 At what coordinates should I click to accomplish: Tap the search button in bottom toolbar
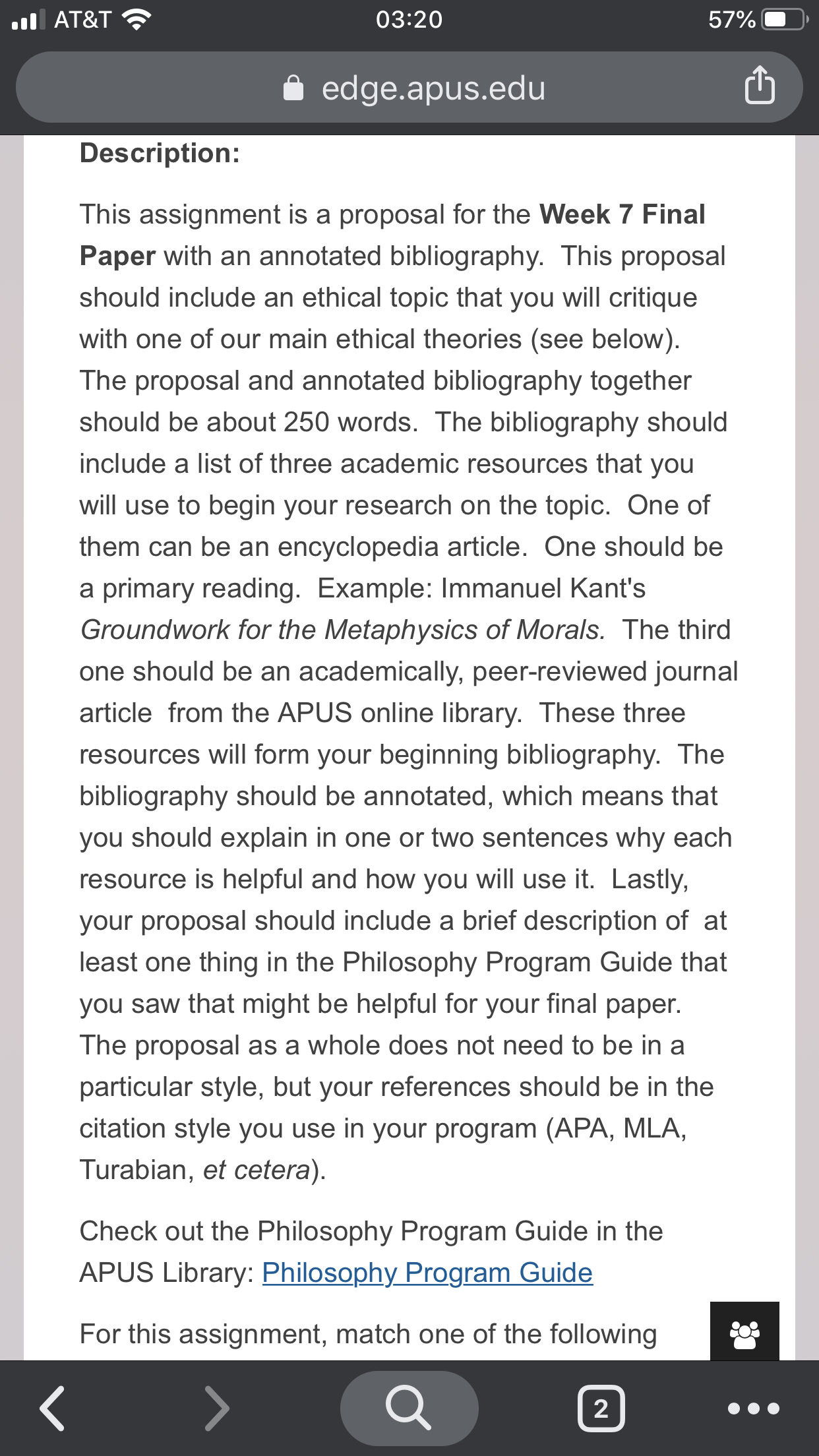409,1408
